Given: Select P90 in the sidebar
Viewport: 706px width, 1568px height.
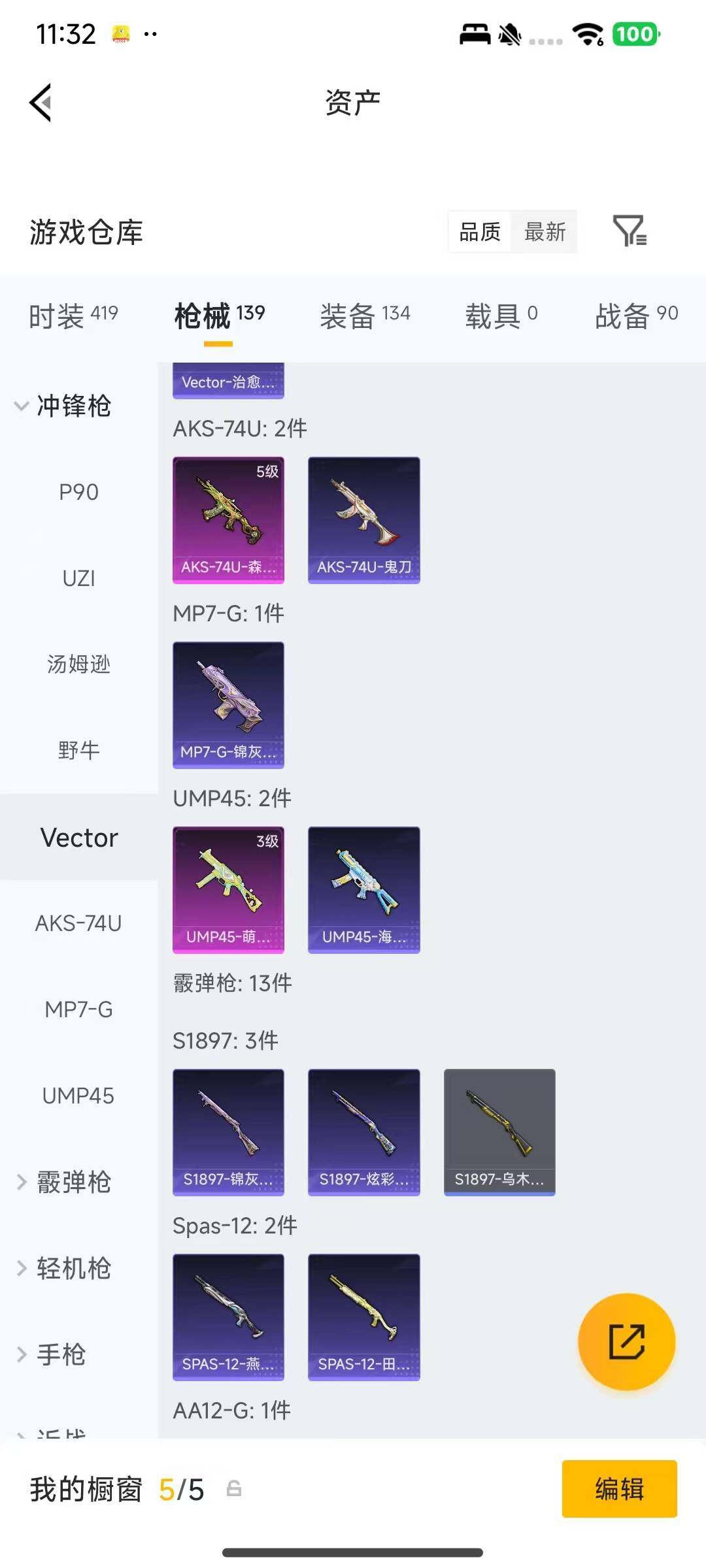Looking at the screenshot, I should click(78, 491).
